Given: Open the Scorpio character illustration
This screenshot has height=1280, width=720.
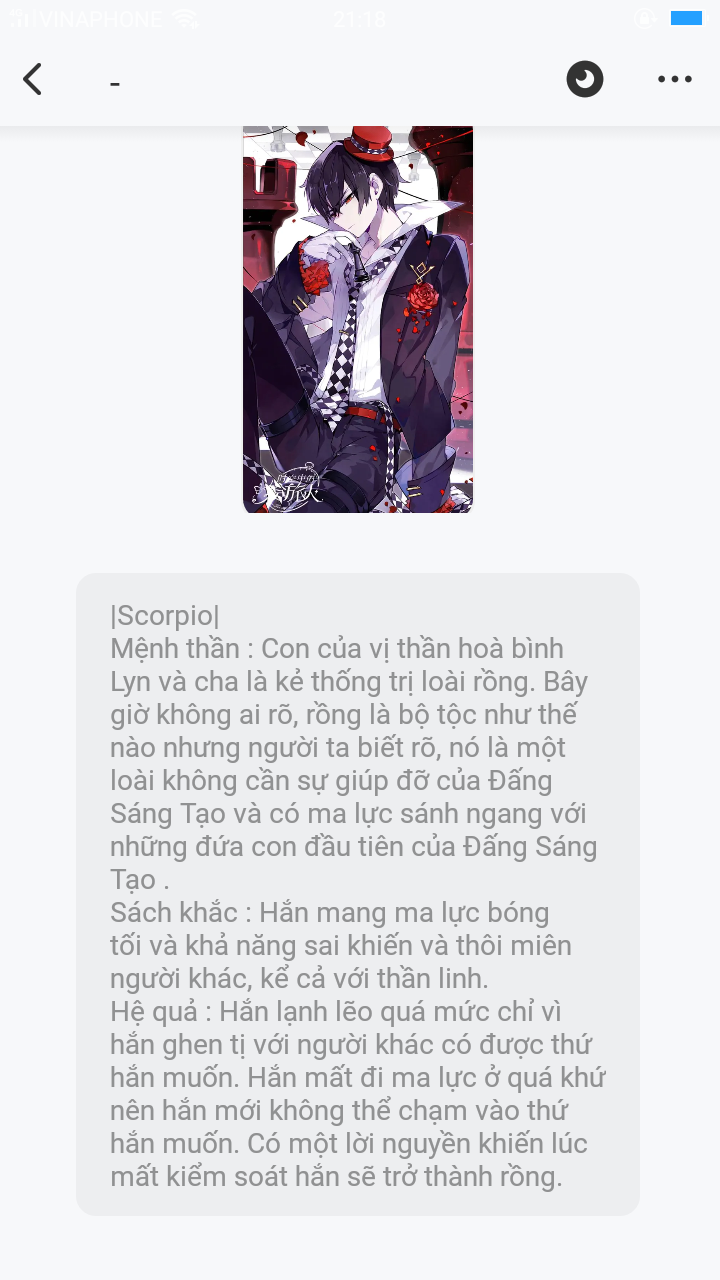Looking at the screenshot, I should [x=358, y=319].
